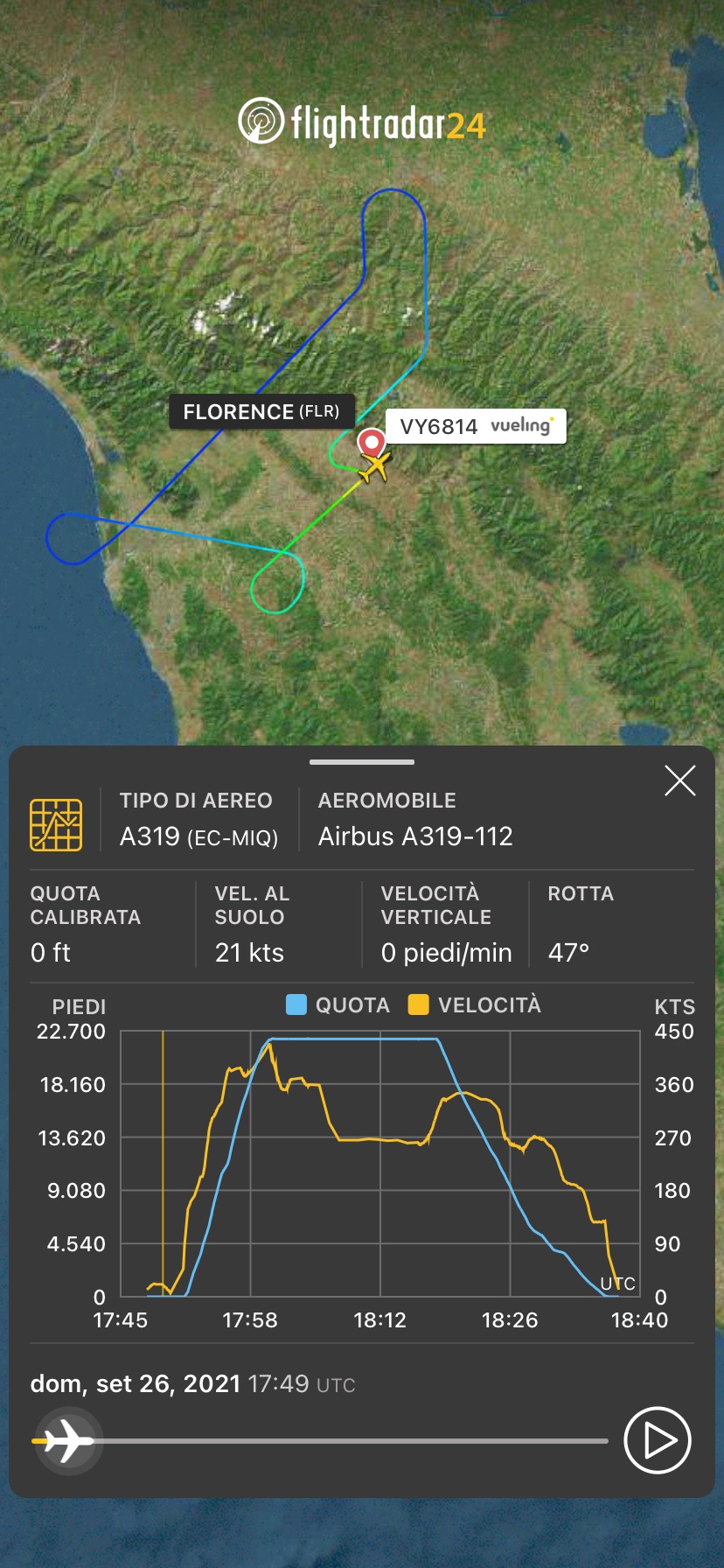Toggle the altitude and speed graph icon
The height and width of the screenshot is (1568, 724).
(x=56, y=824)
